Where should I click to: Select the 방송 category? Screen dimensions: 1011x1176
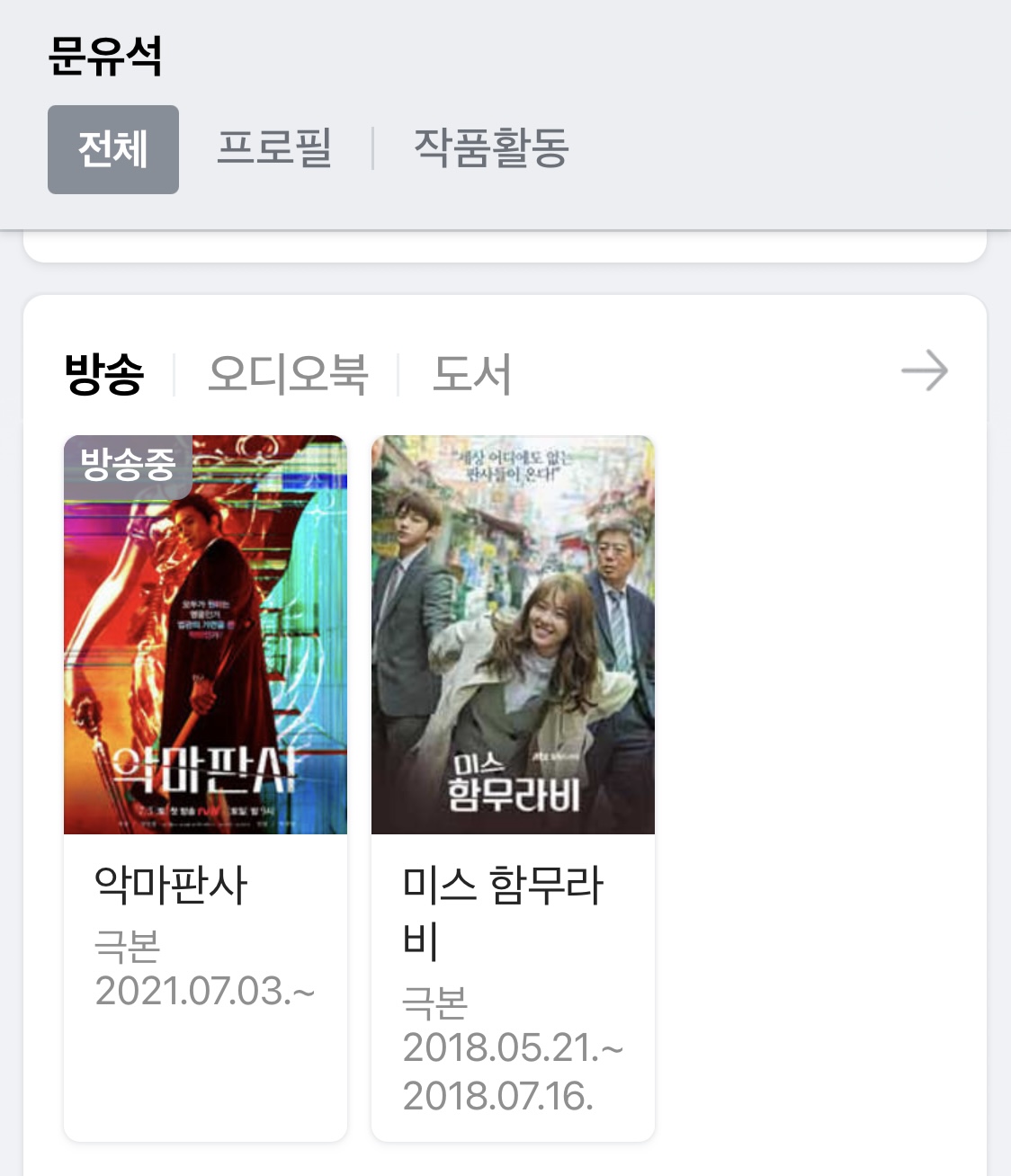point(104,373)
